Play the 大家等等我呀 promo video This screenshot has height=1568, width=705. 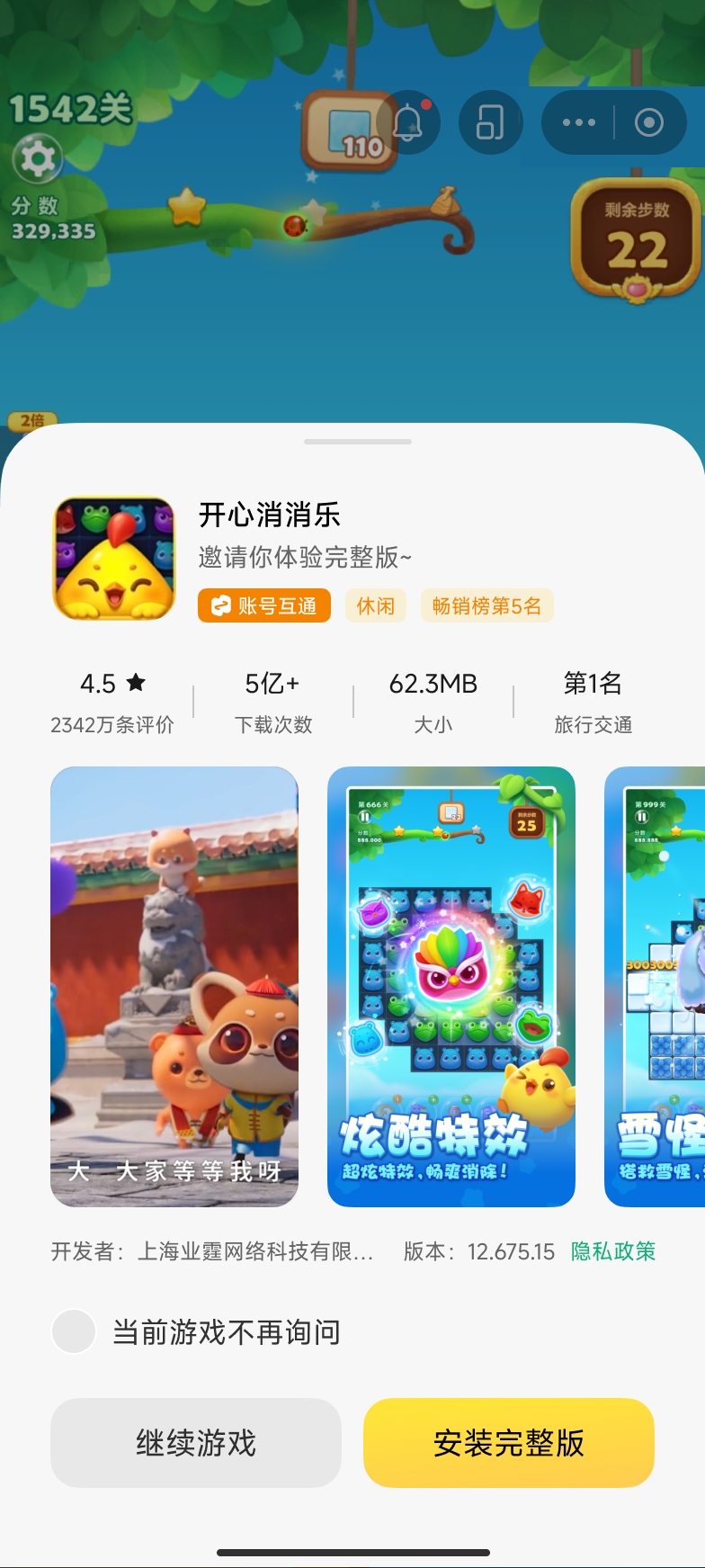pos(174,986)
